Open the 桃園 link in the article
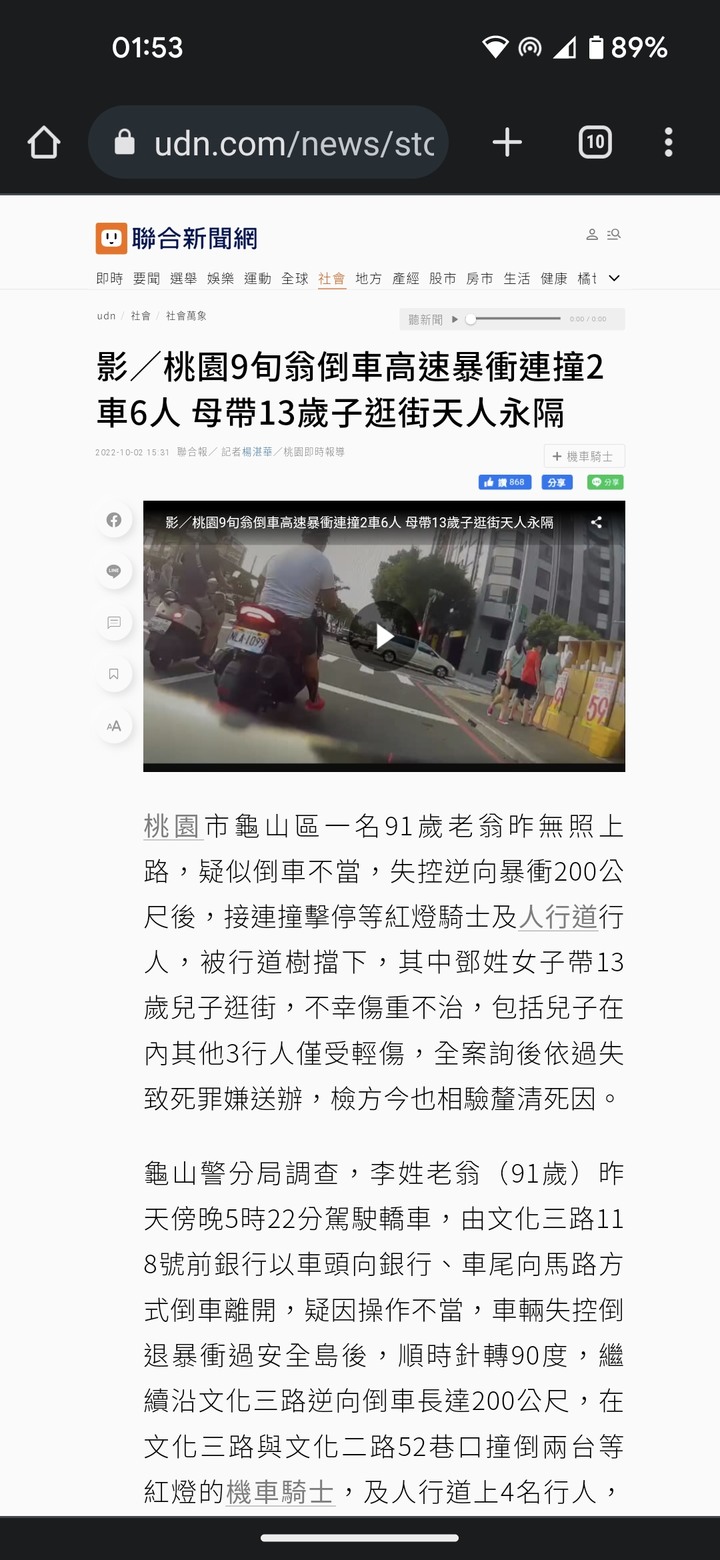Image resolution: width=720 pixels, height=1560 pixels. tap(172, 827)
